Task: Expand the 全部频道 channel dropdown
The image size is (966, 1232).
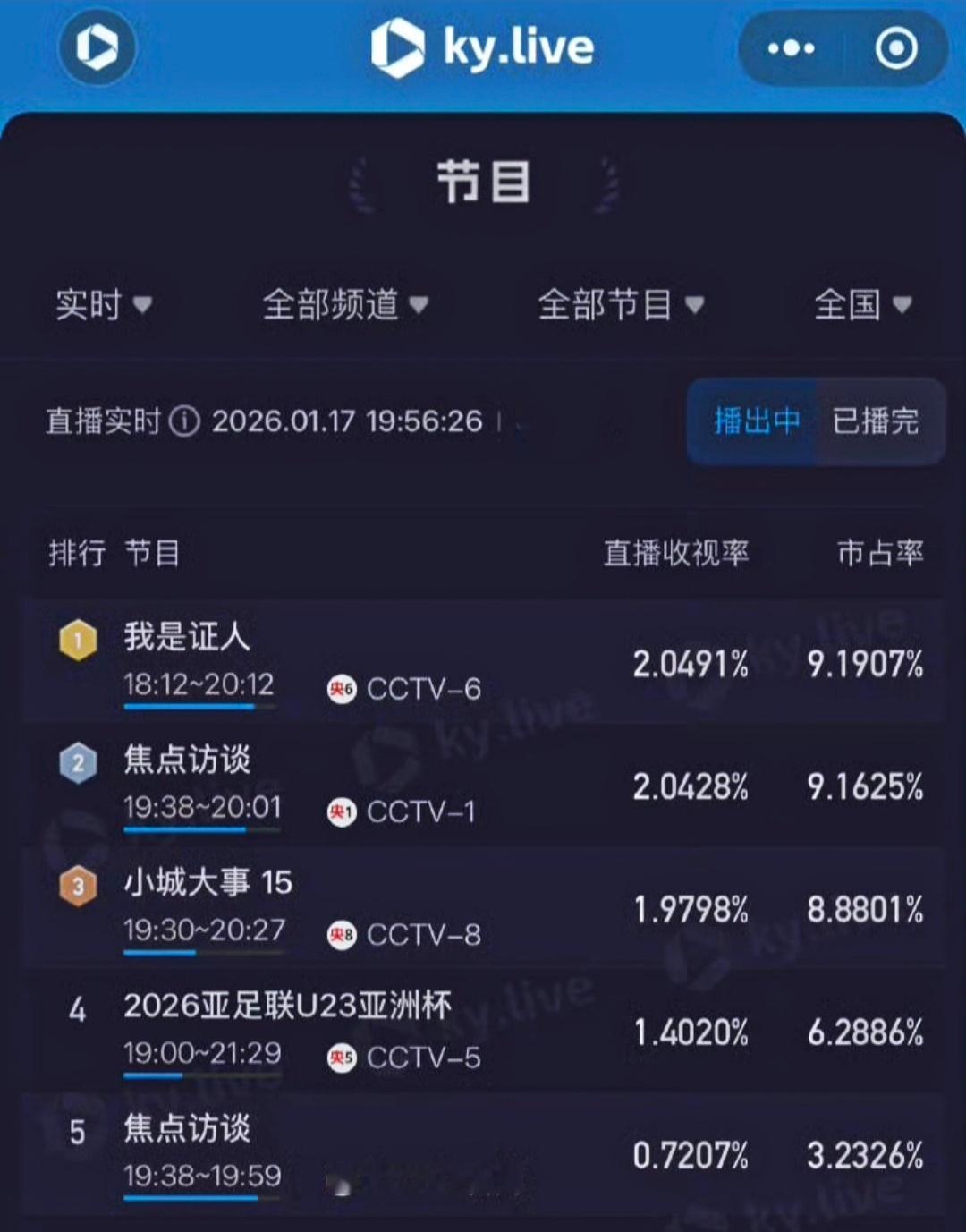Action: tap(344, 306)
